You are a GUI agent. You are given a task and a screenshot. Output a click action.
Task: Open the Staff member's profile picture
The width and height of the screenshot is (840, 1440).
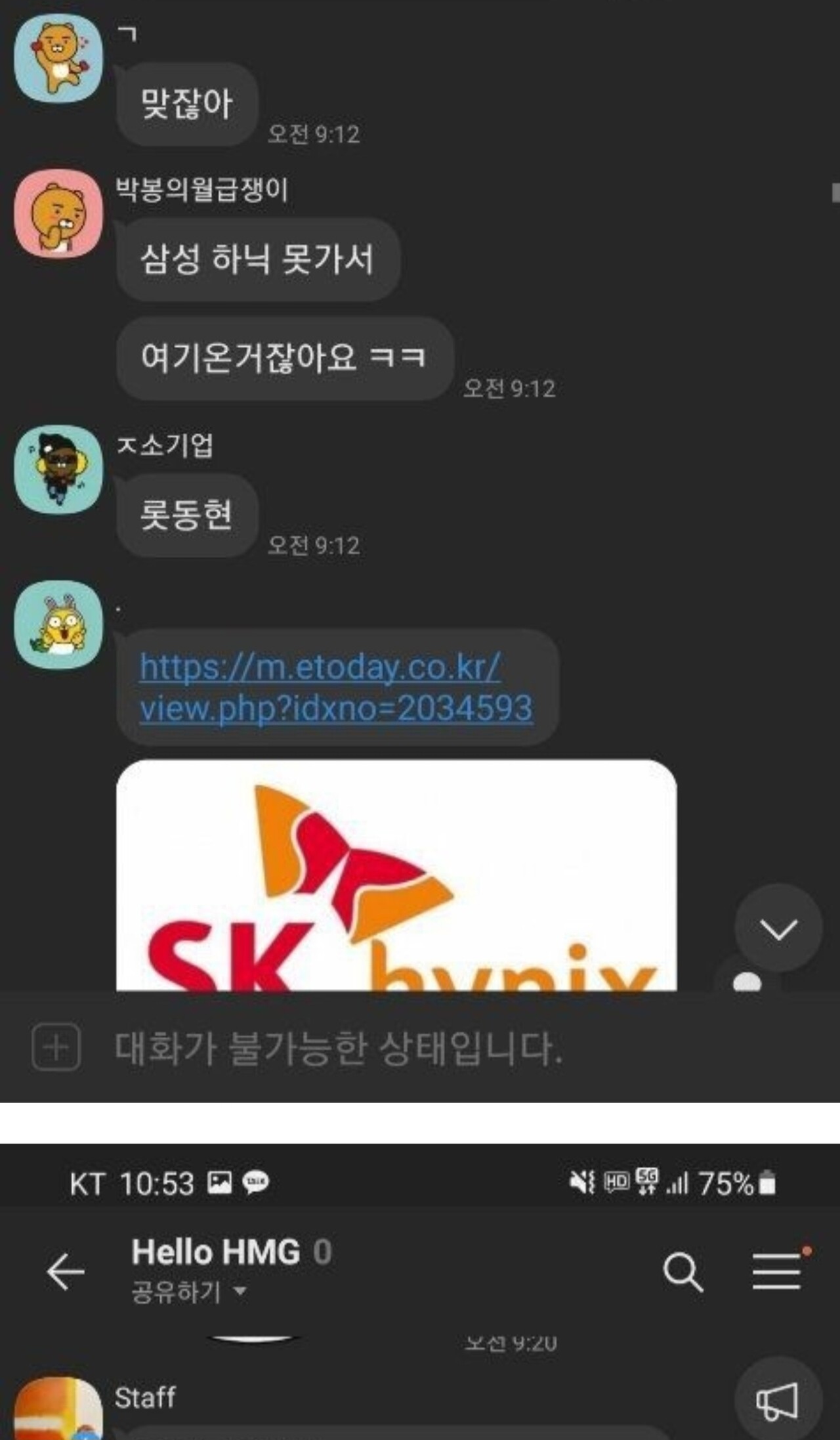click(x=58, y=1408)
